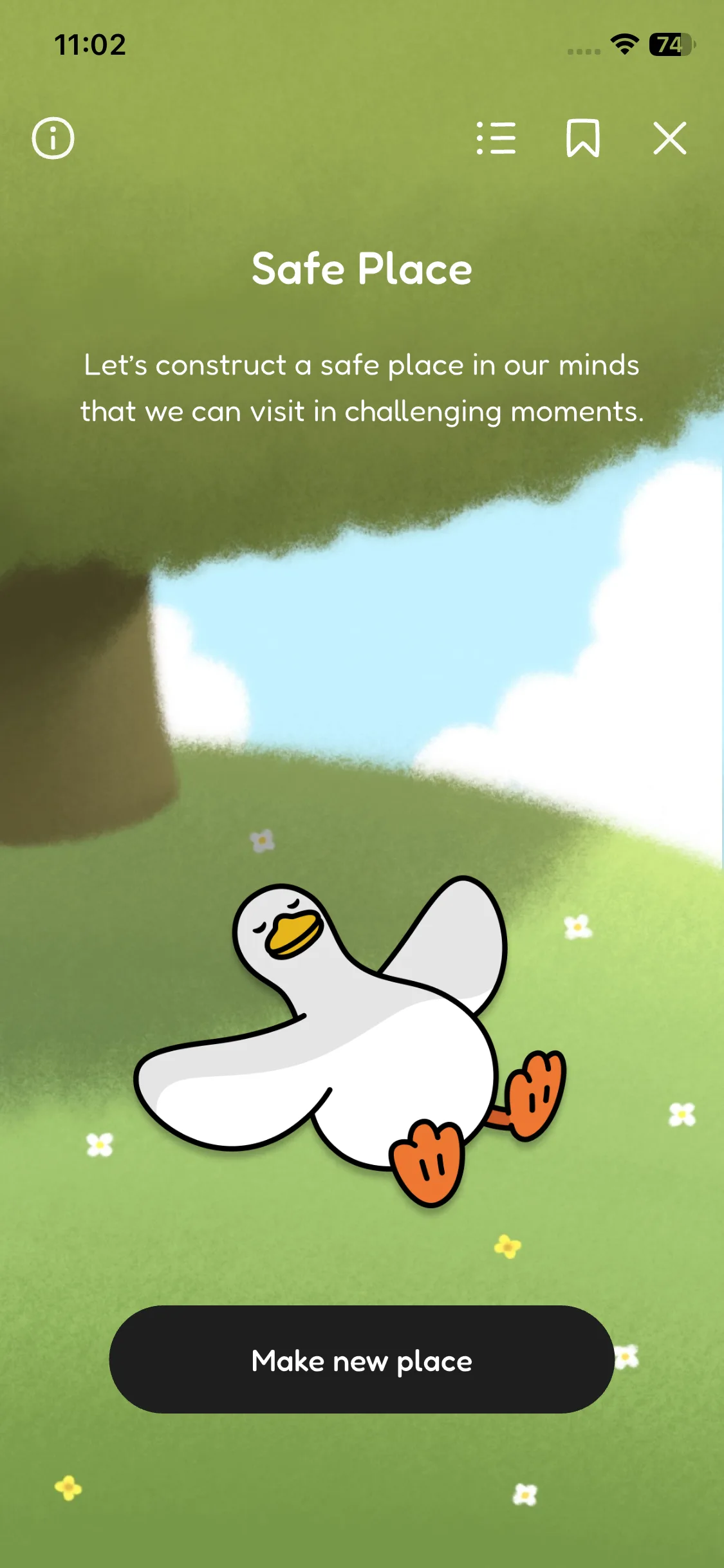Bookmark the Safe Place exercise
724x1568 pixels.
583,138
